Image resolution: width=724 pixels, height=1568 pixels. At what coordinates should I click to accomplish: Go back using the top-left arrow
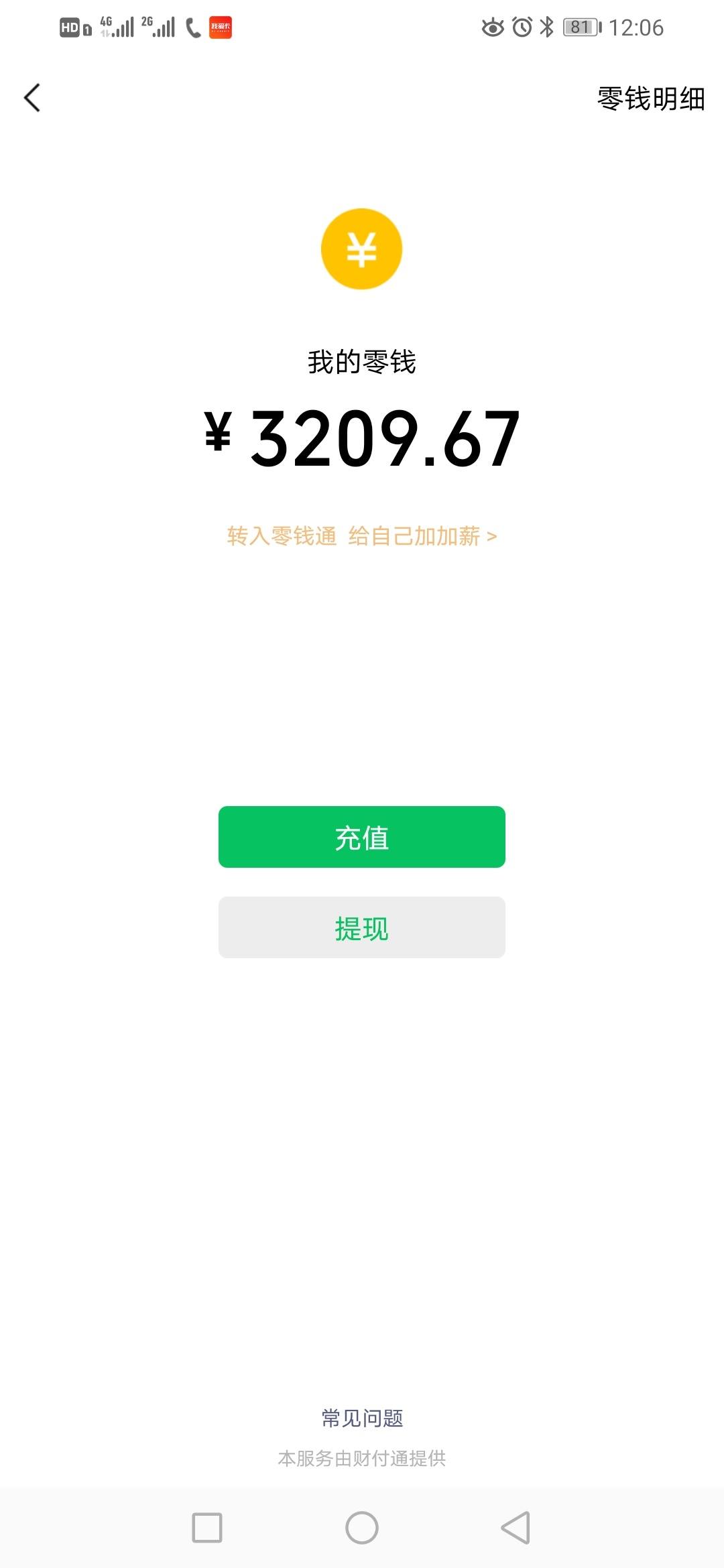[32, 98]
